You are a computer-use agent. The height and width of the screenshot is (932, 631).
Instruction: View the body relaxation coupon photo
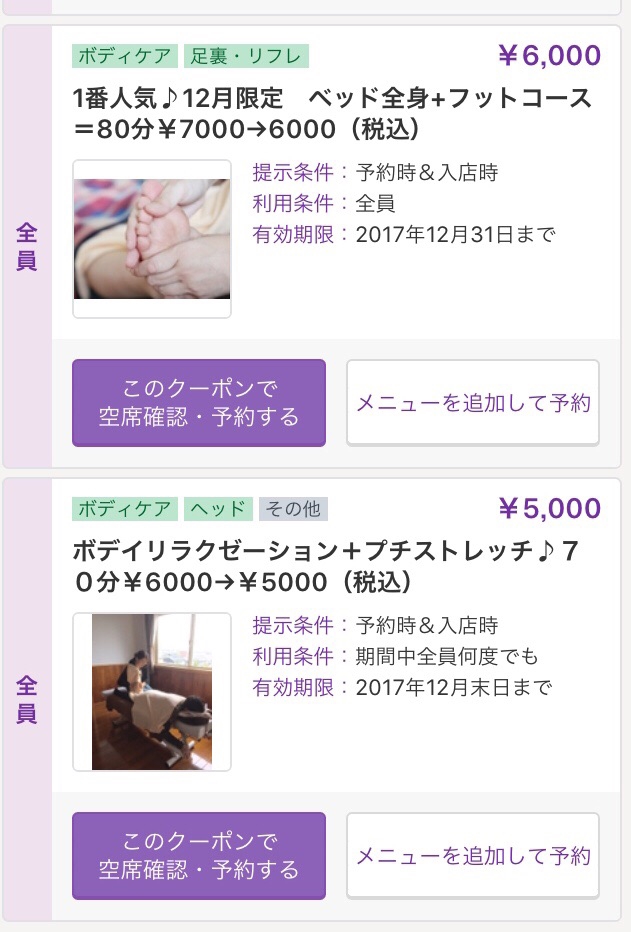coord(152,692)
